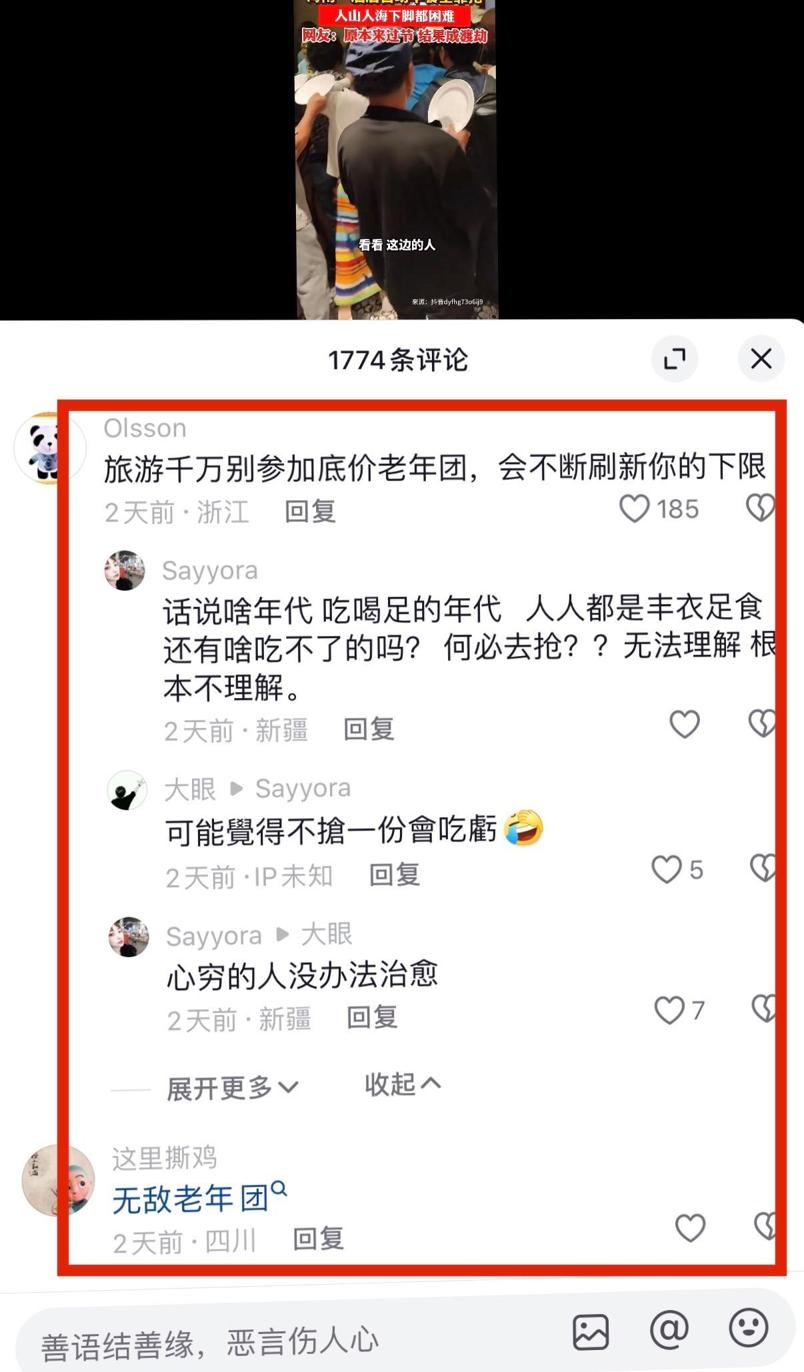Close the comments panel

[x=761, y=359]
